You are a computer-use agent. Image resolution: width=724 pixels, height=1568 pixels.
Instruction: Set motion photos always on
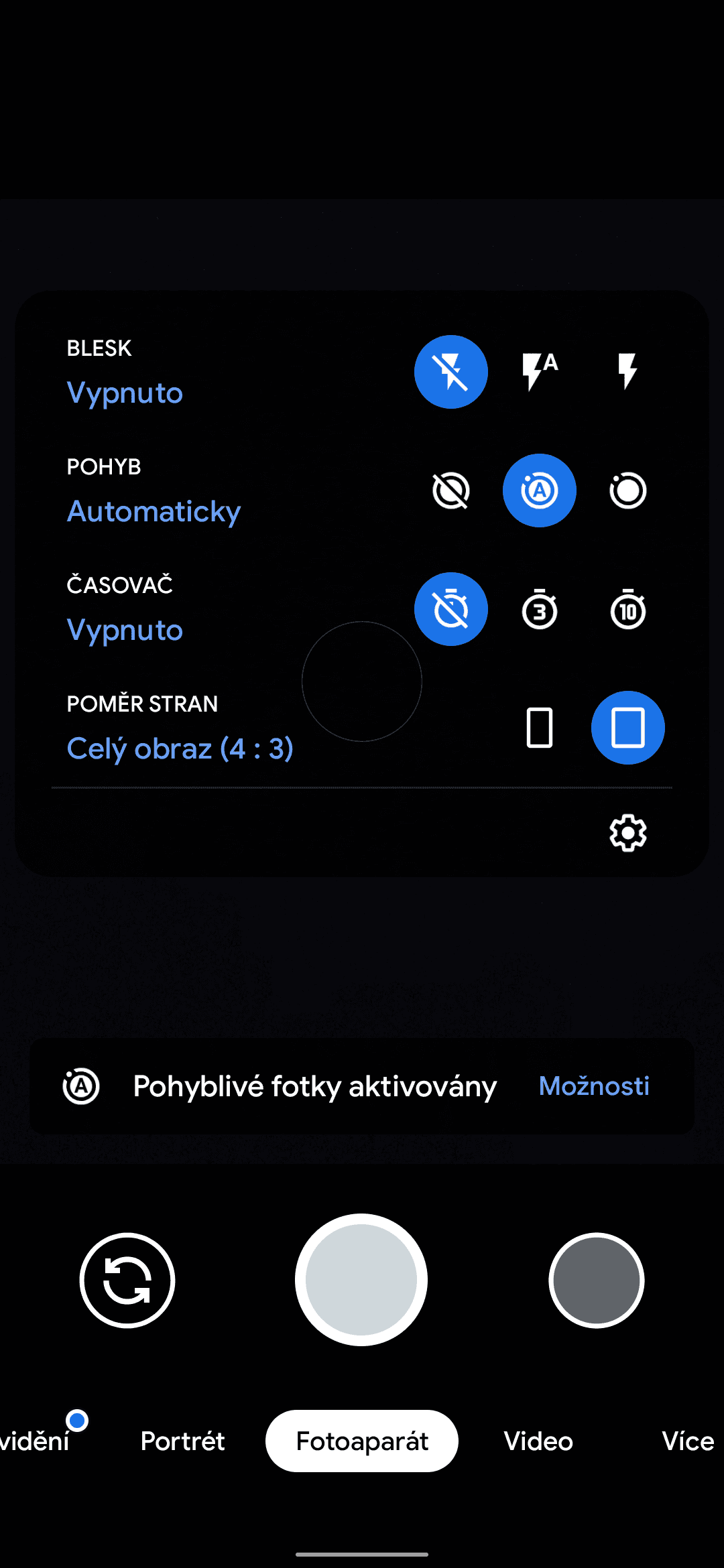click(x=627, y=491)
